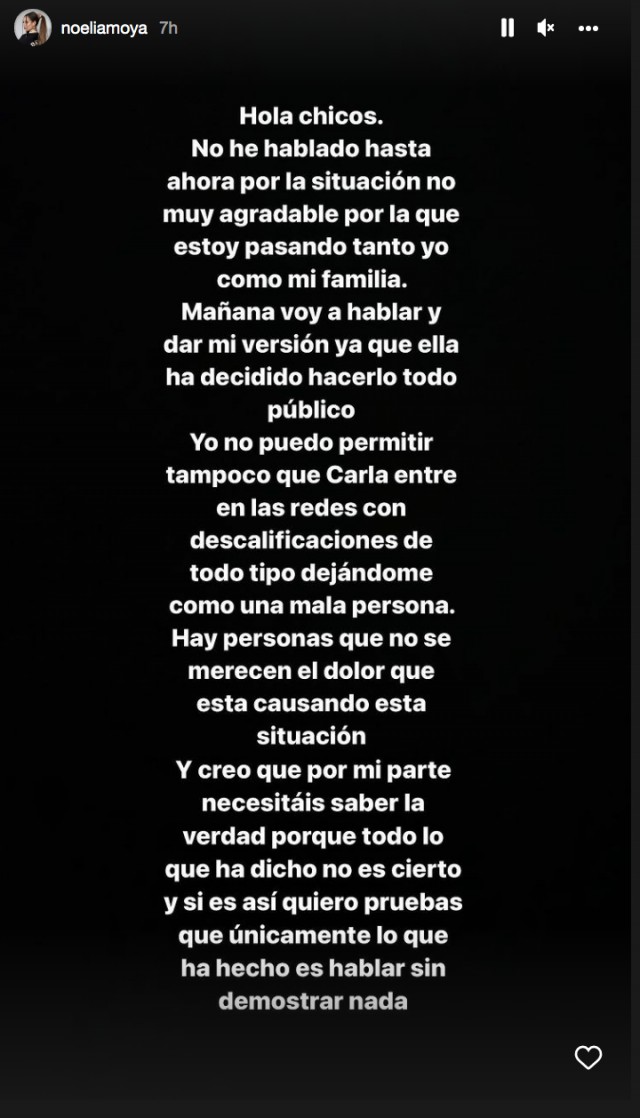Open noeliamoya's profile picture
This screenshot has width=640, height=1118.
point(32,28)
